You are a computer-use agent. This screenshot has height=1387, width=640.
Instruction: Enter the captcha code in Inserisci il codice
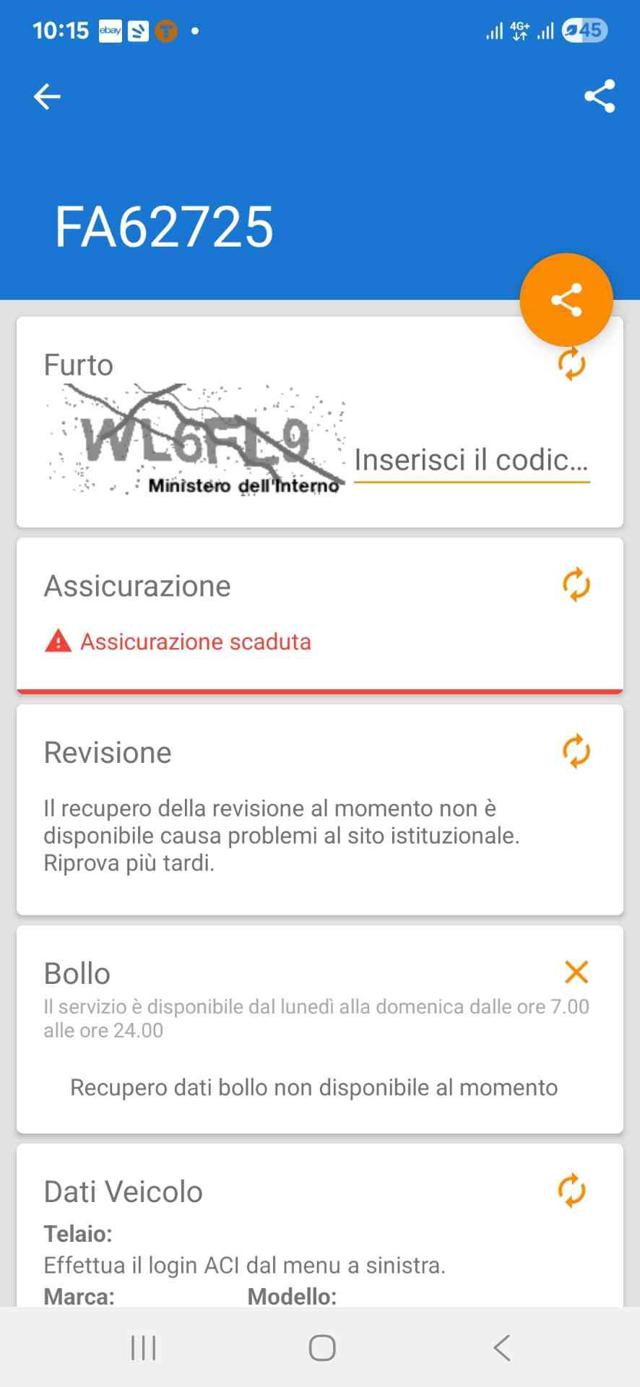[471, 461]
